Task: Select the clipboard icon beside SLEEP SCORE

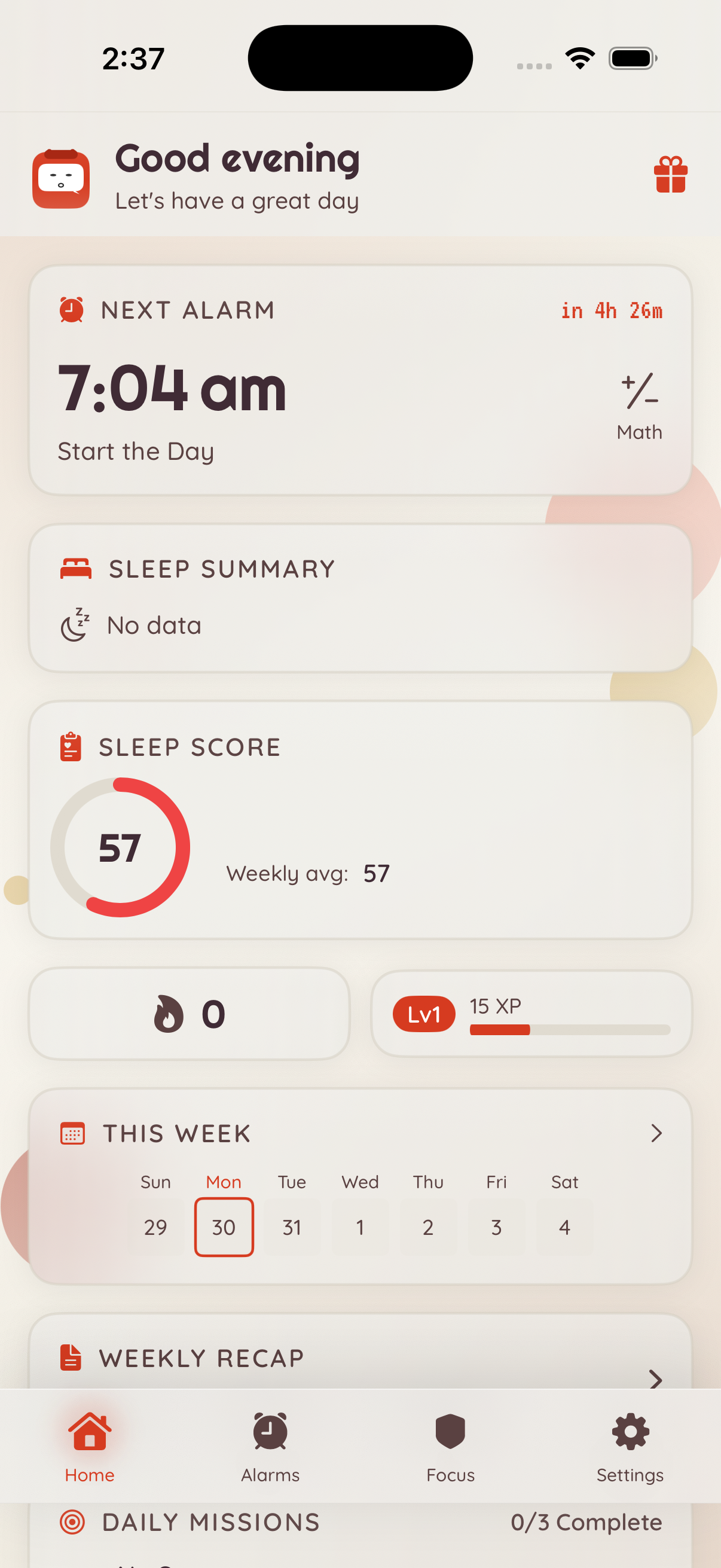Action: pyautogui.click(x=71, y=747)
